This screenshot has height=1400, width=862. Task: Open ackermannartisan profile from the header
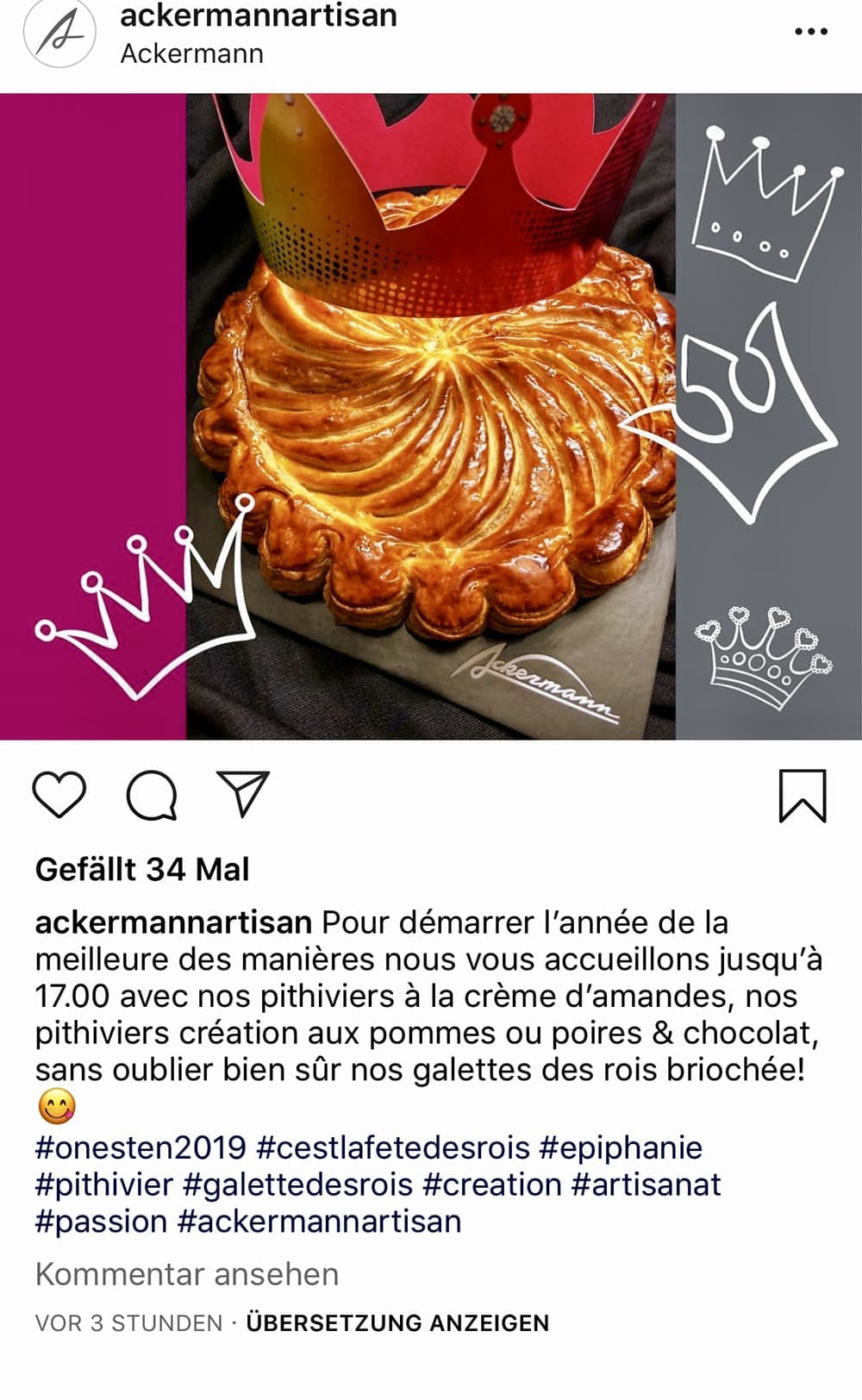click(258, 16)
